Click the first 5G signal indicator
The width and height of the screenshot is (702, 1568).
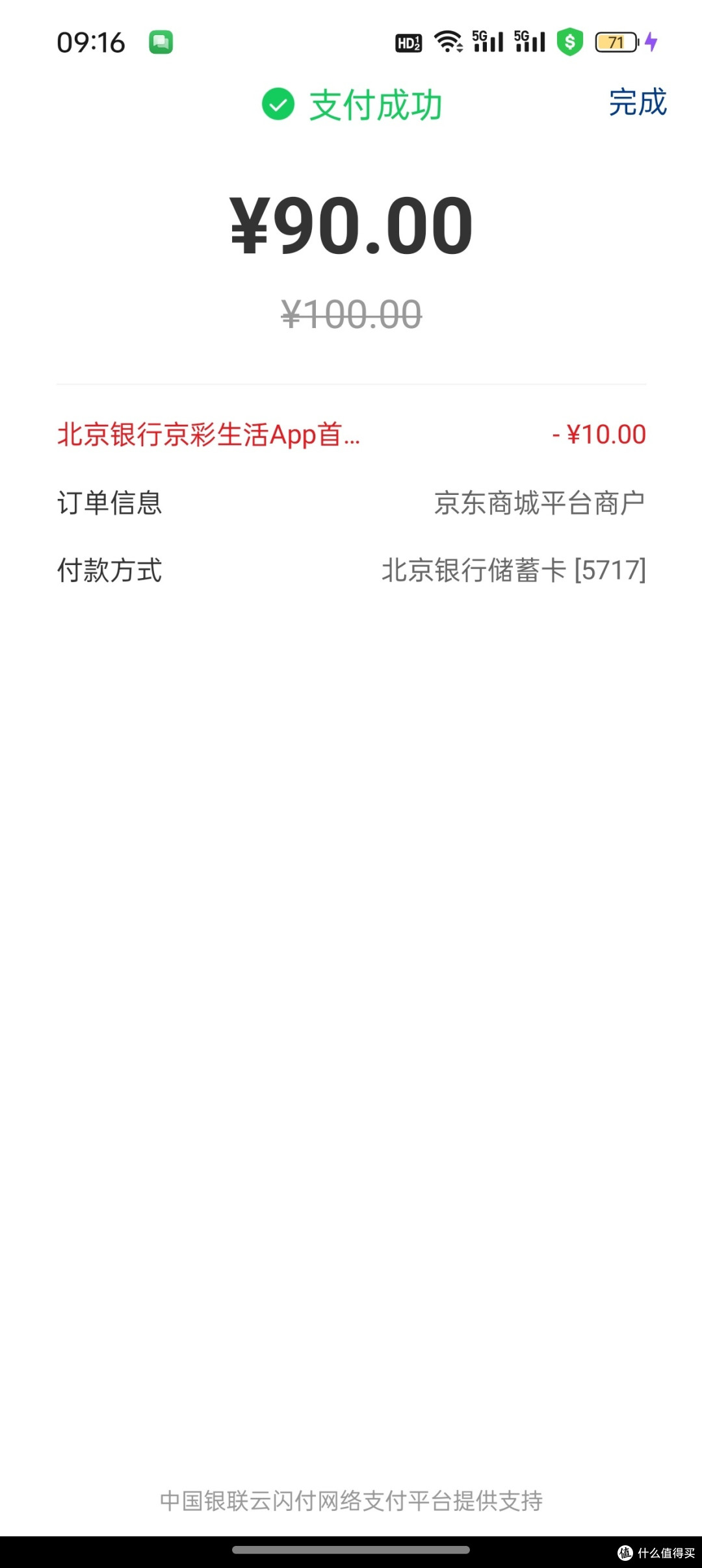[x=488, y=41]
